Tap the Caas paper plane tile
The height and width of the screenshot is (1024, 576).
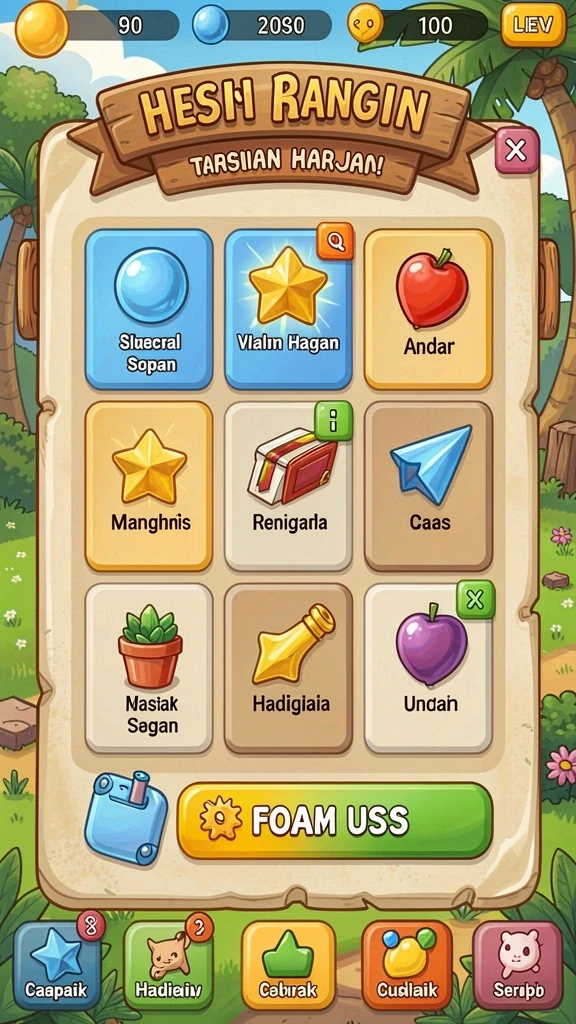[x=428, y=487]
